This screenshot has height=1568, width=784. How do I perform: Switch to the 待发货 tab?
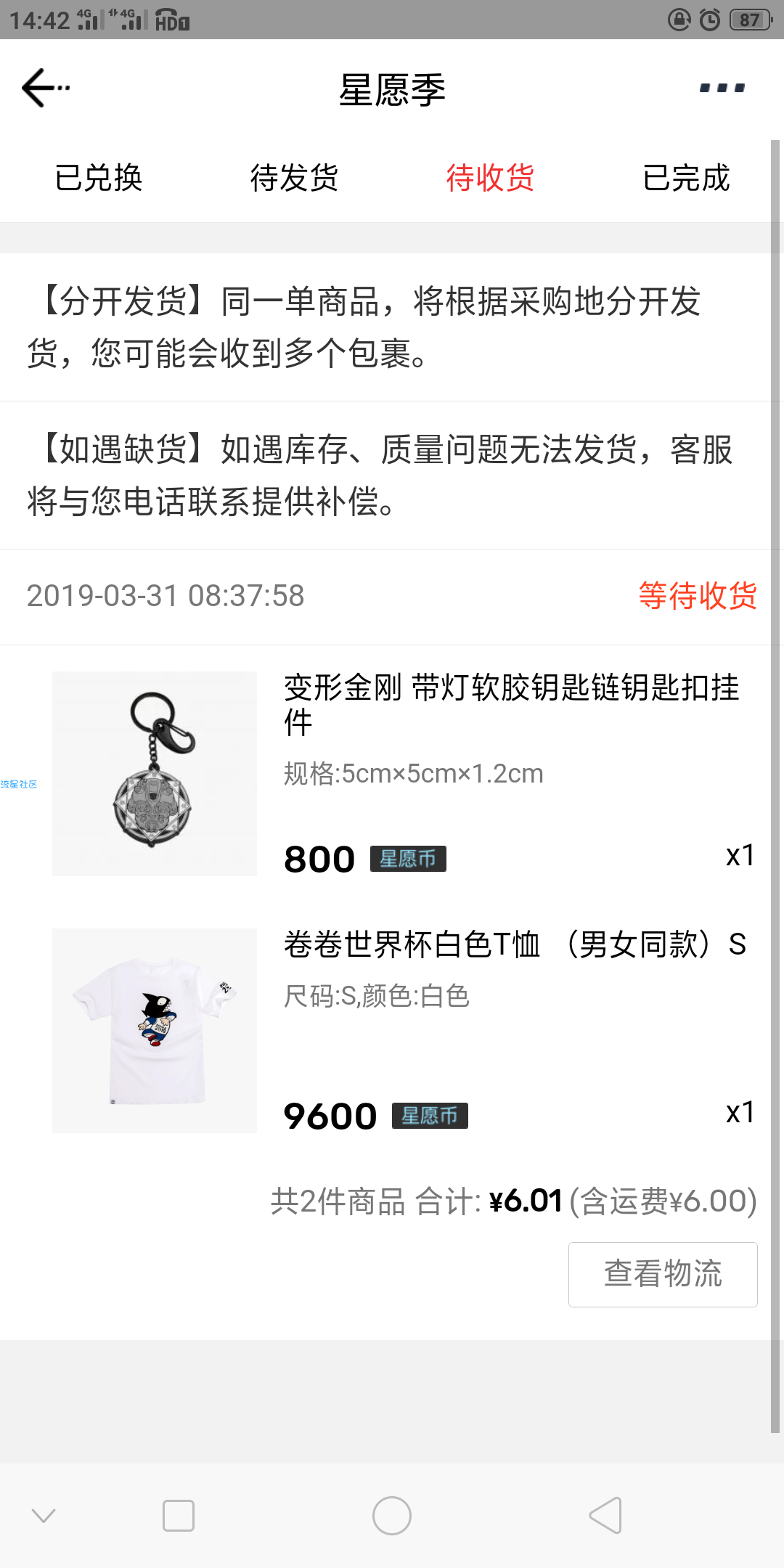pos(294,178)
